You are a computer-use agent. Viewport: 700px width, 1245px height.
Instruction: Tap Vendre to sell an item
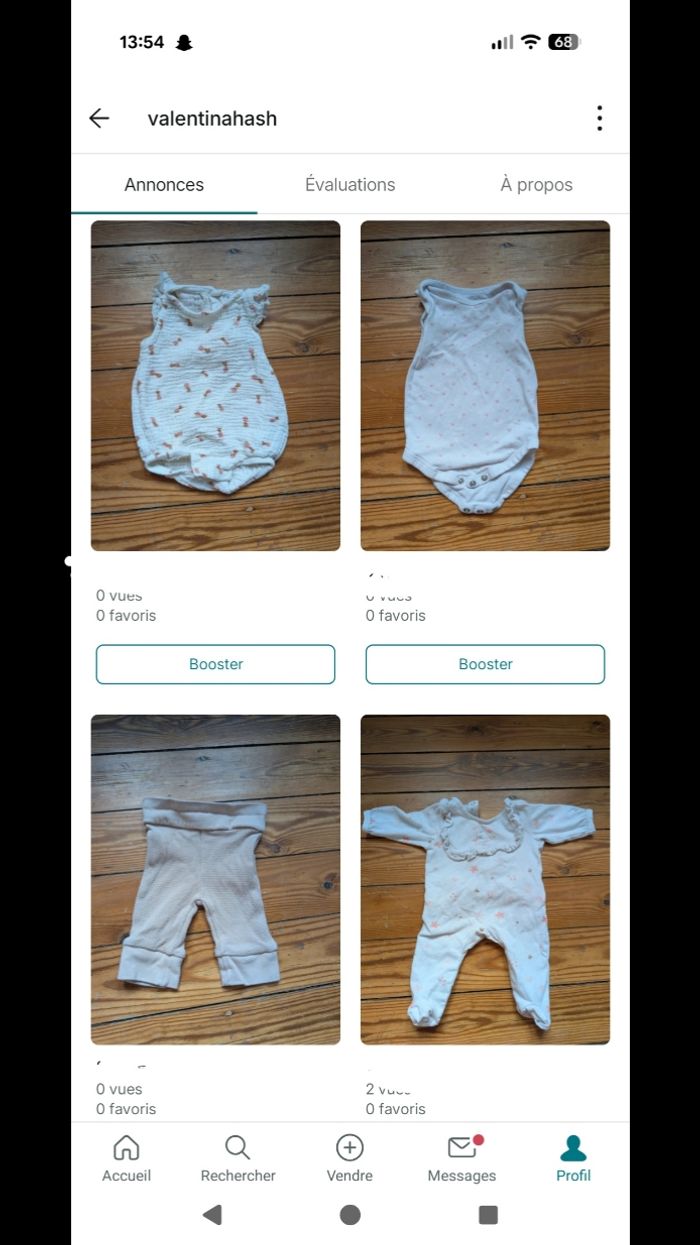coord(350,1158)
